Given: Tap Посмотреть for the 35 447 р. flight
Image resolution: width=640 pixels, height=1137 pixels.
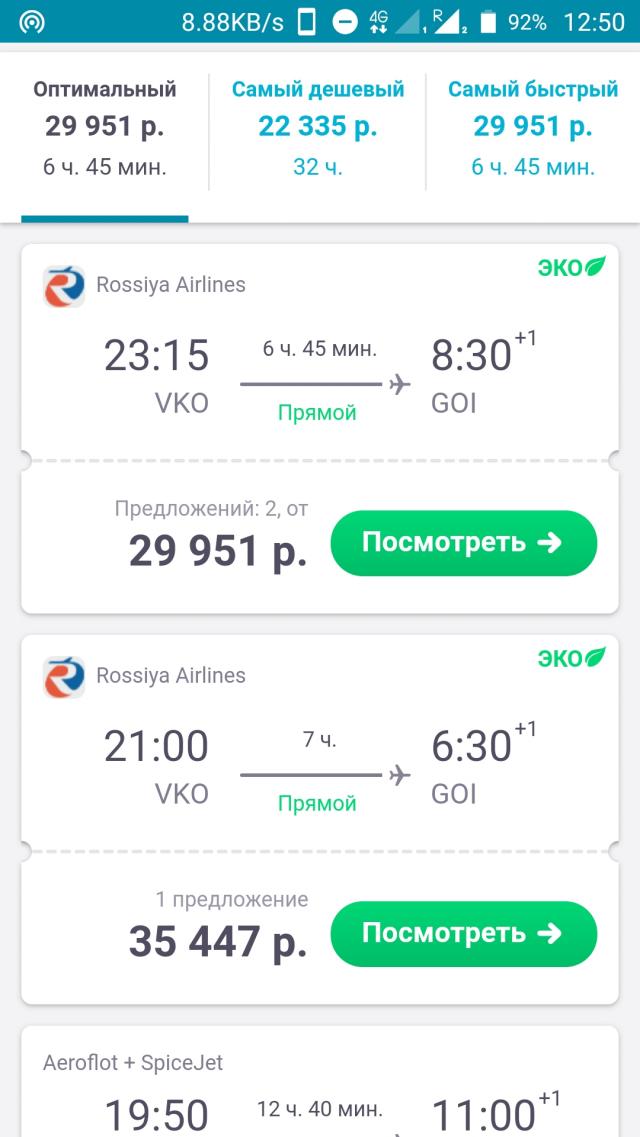Looking at the screenshot, I should (463, 934).
